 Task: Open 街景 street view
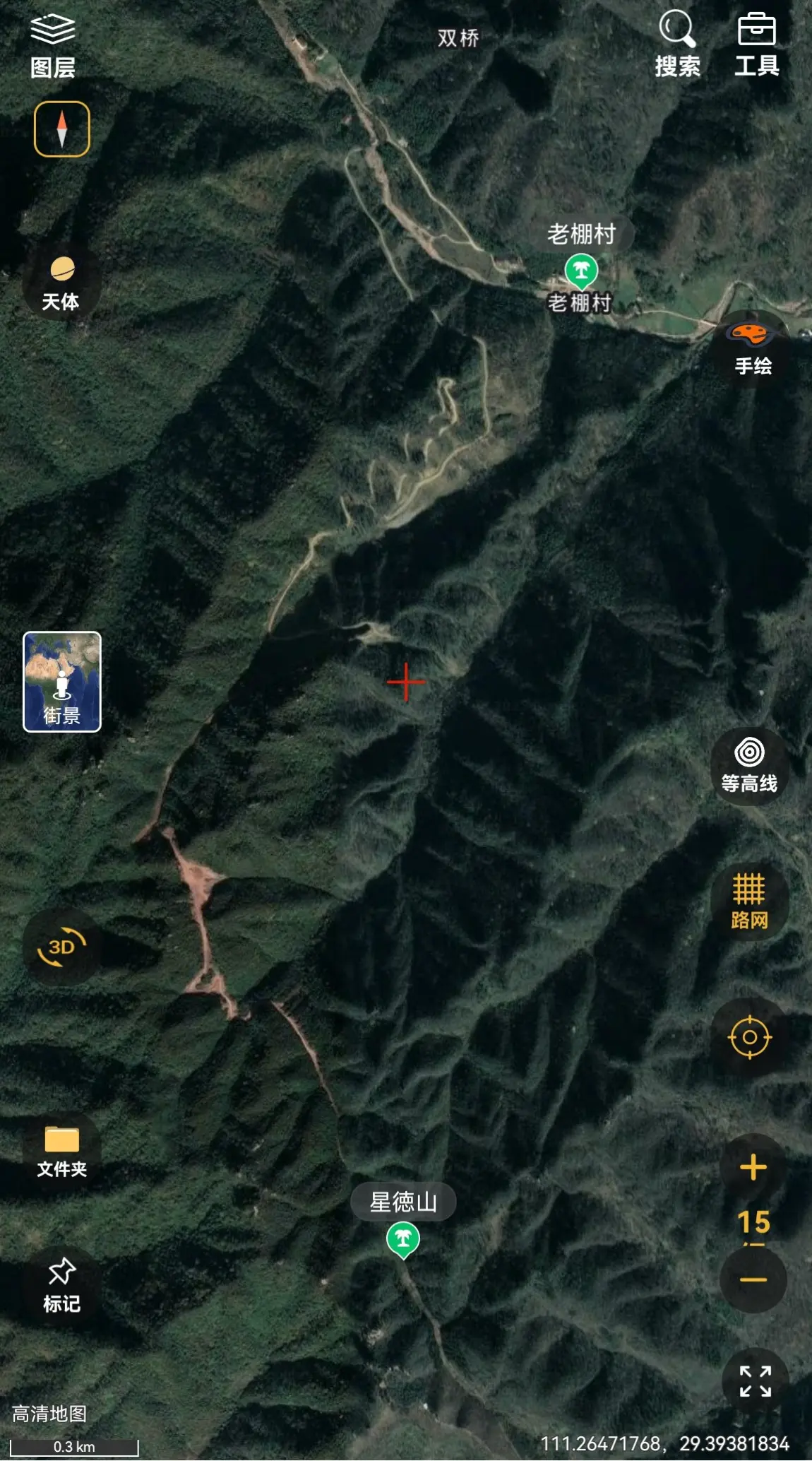pos(62,682)
